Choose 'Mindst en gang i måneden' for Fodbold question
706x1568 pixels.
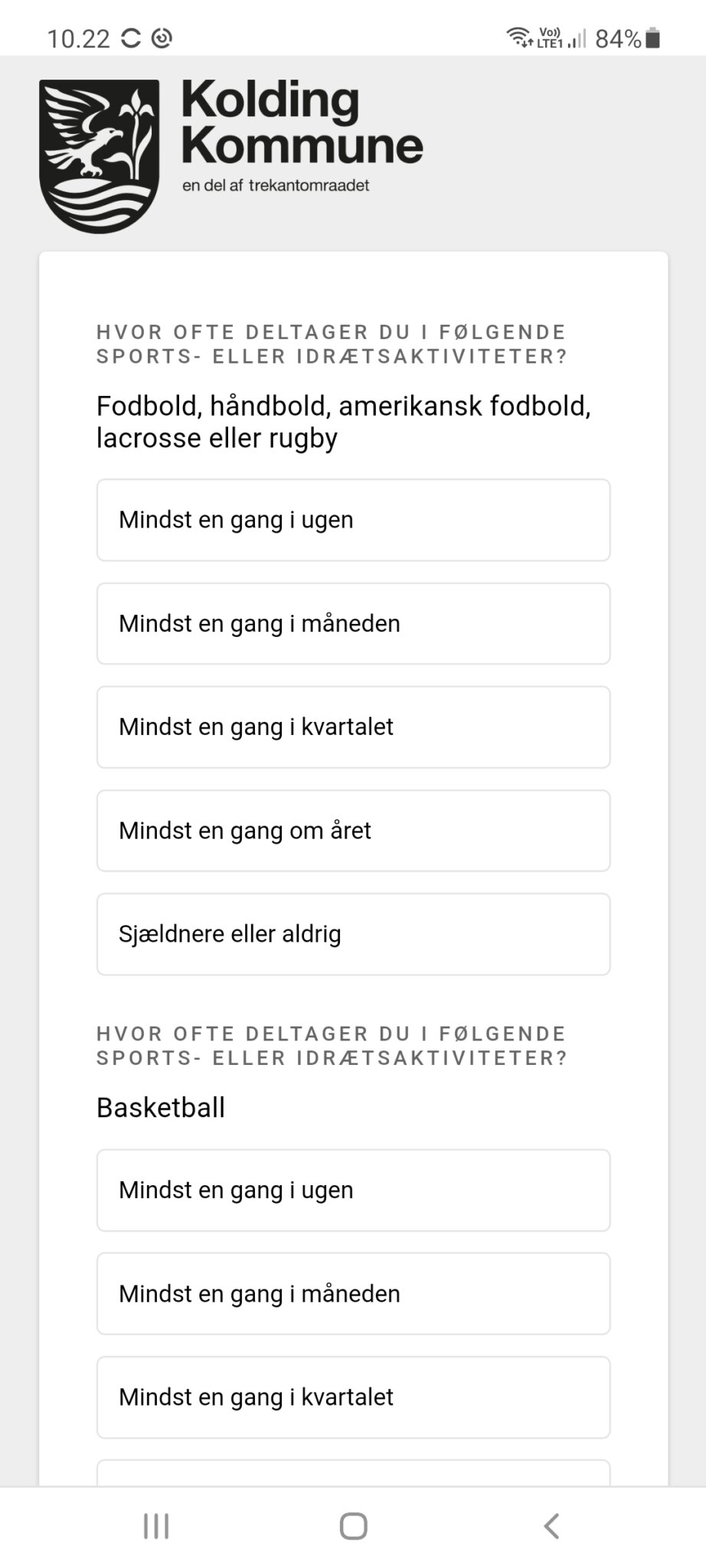click(353, 623)
